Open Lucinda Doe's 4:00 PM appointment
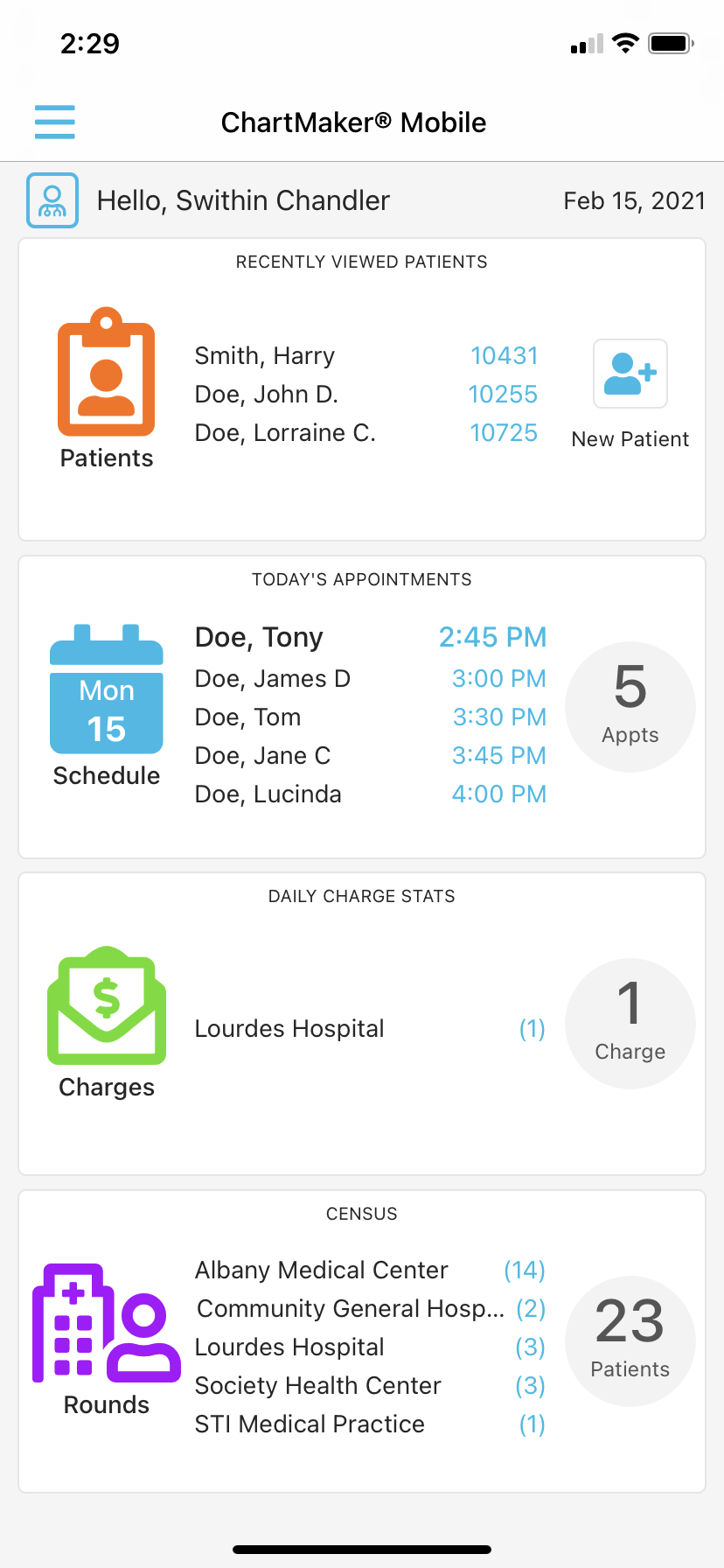Image resolution: width=724 pixels, height=1568 pixels. click(371, 794)
